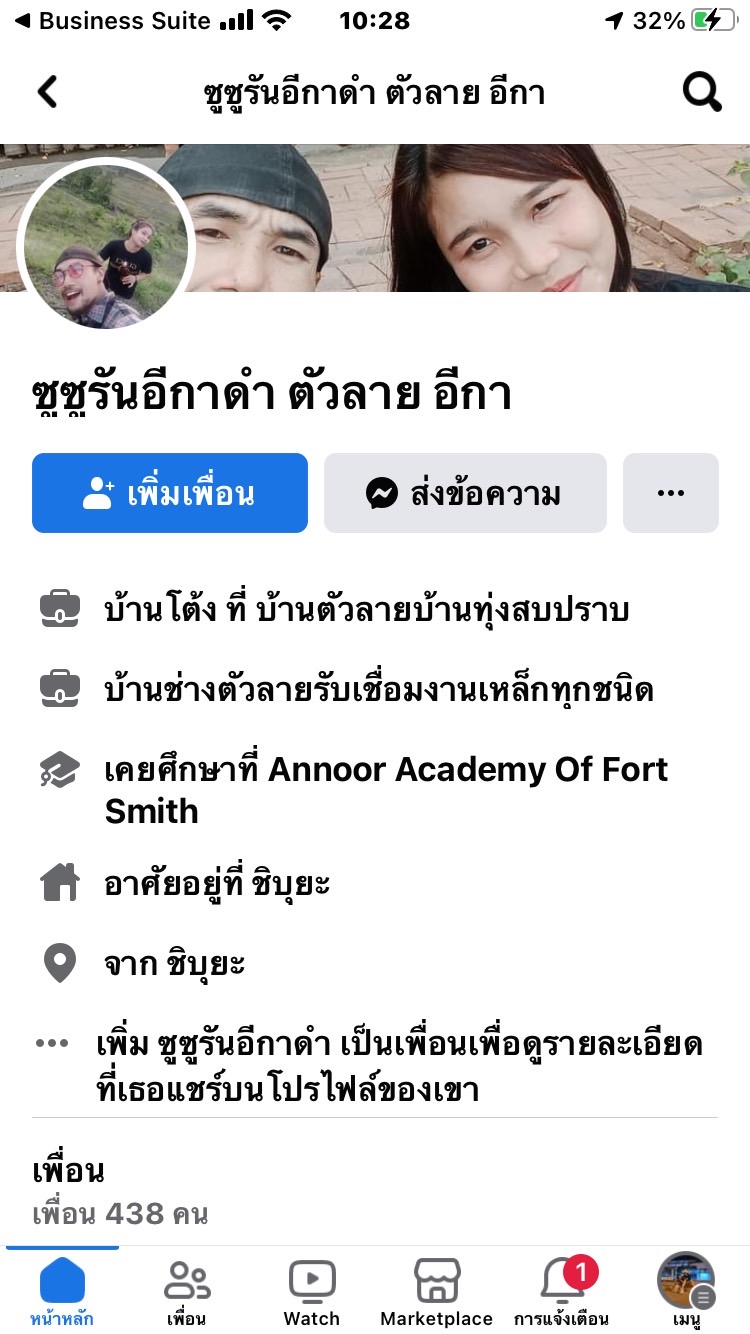Send a message via ส่งข้อความ button

click(465, 493)
